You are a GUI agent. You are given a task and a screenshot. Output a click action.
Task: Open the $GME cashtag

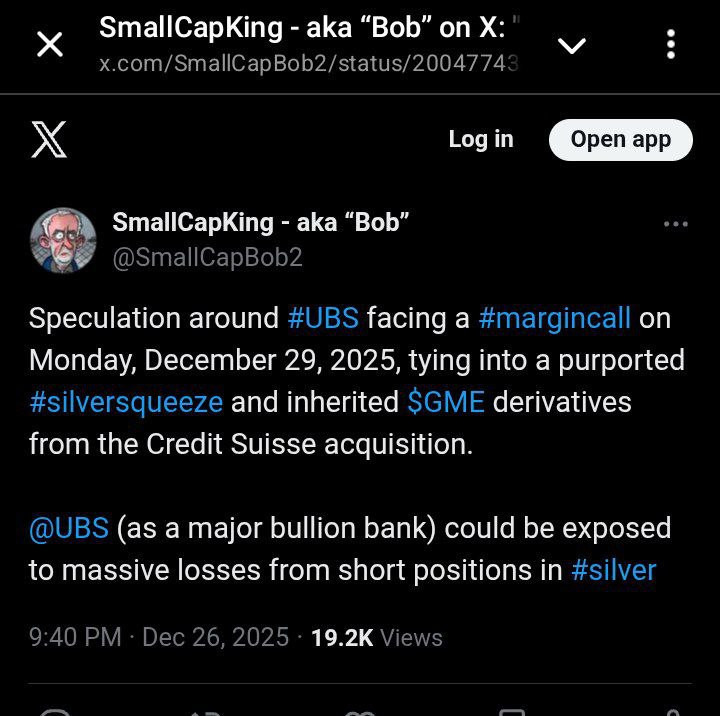(x=446, y=402)
